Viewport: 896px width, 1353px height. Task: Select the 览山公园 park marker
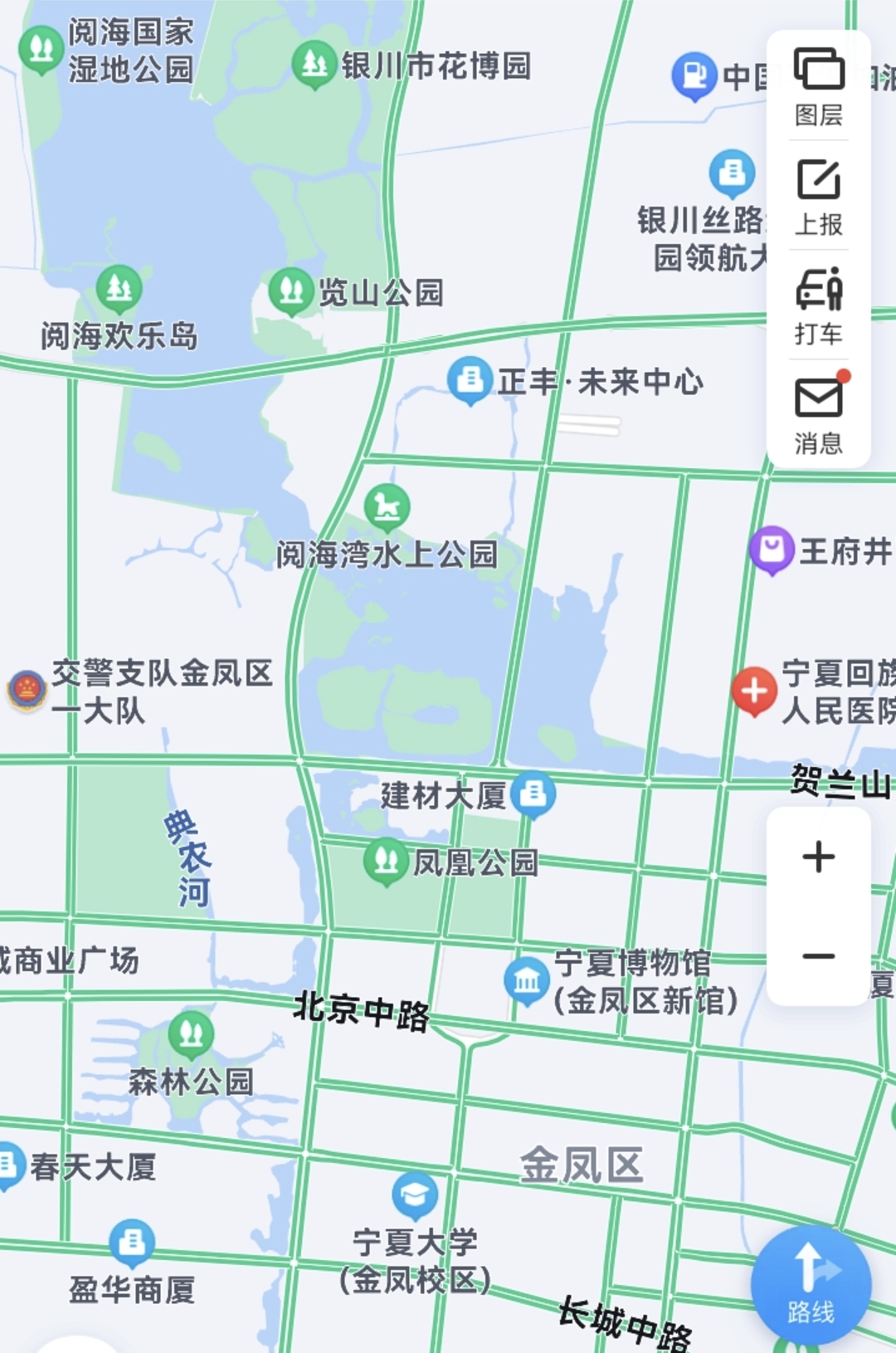point(291,291)
